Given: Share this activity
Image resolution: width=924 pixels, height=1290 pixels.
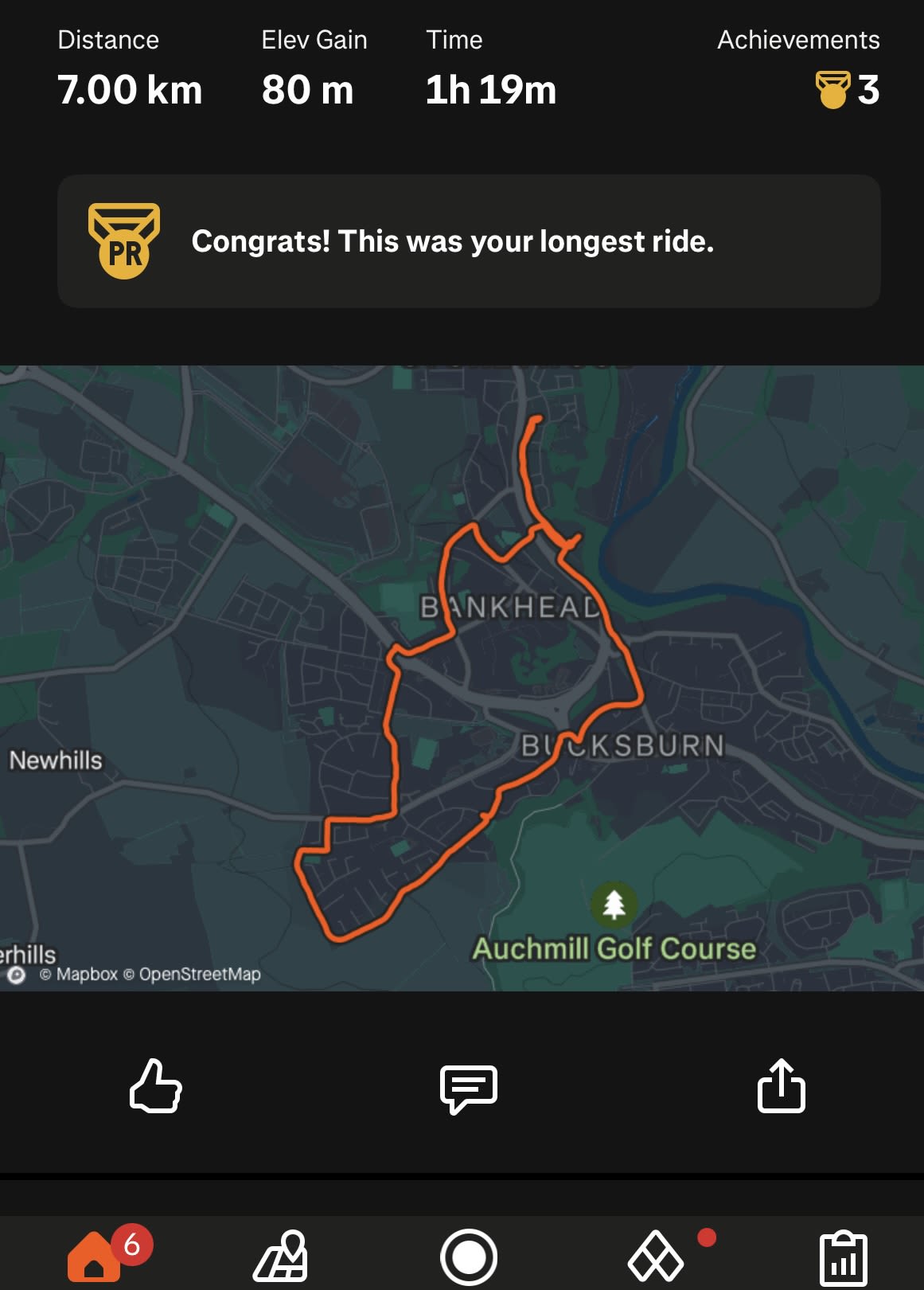Looking at the screenshot, I should (781, 1085).
